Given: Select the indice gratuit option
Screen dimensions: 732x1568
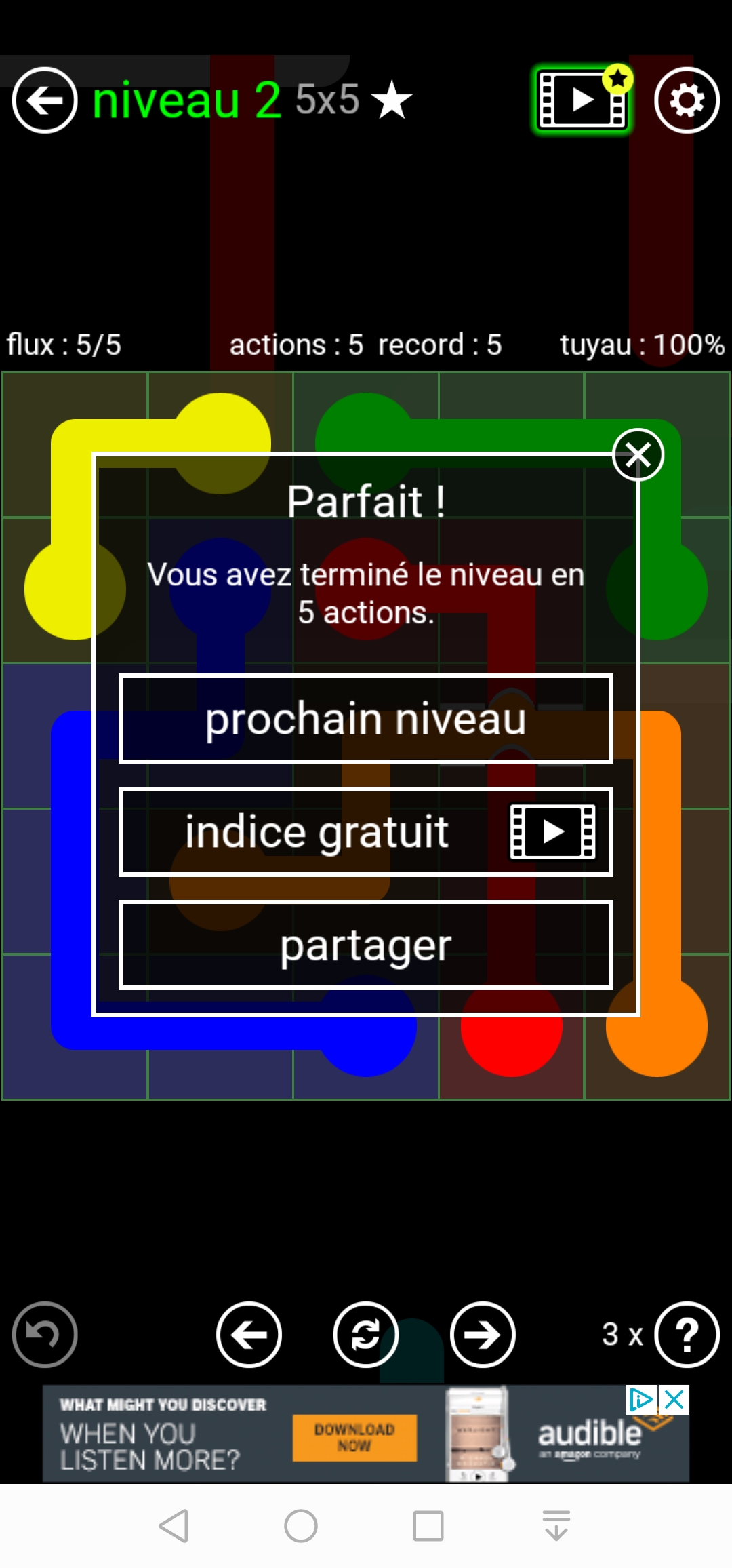Looking at the screenshot, I should [366, 832].
